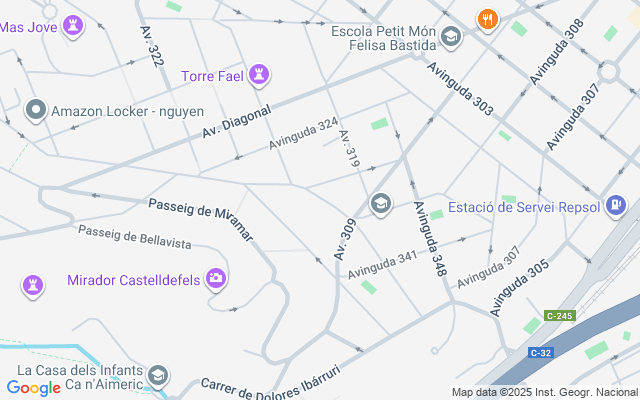Open the Mirador Castelldefels photo spot marker
The height and width of the screenshot is (400, 640).
(x=215, y=278)
